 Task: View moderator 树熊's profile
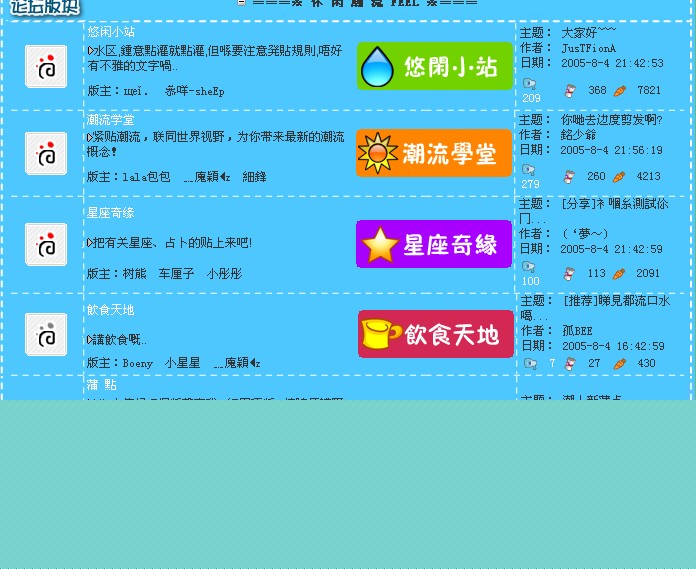134,273
